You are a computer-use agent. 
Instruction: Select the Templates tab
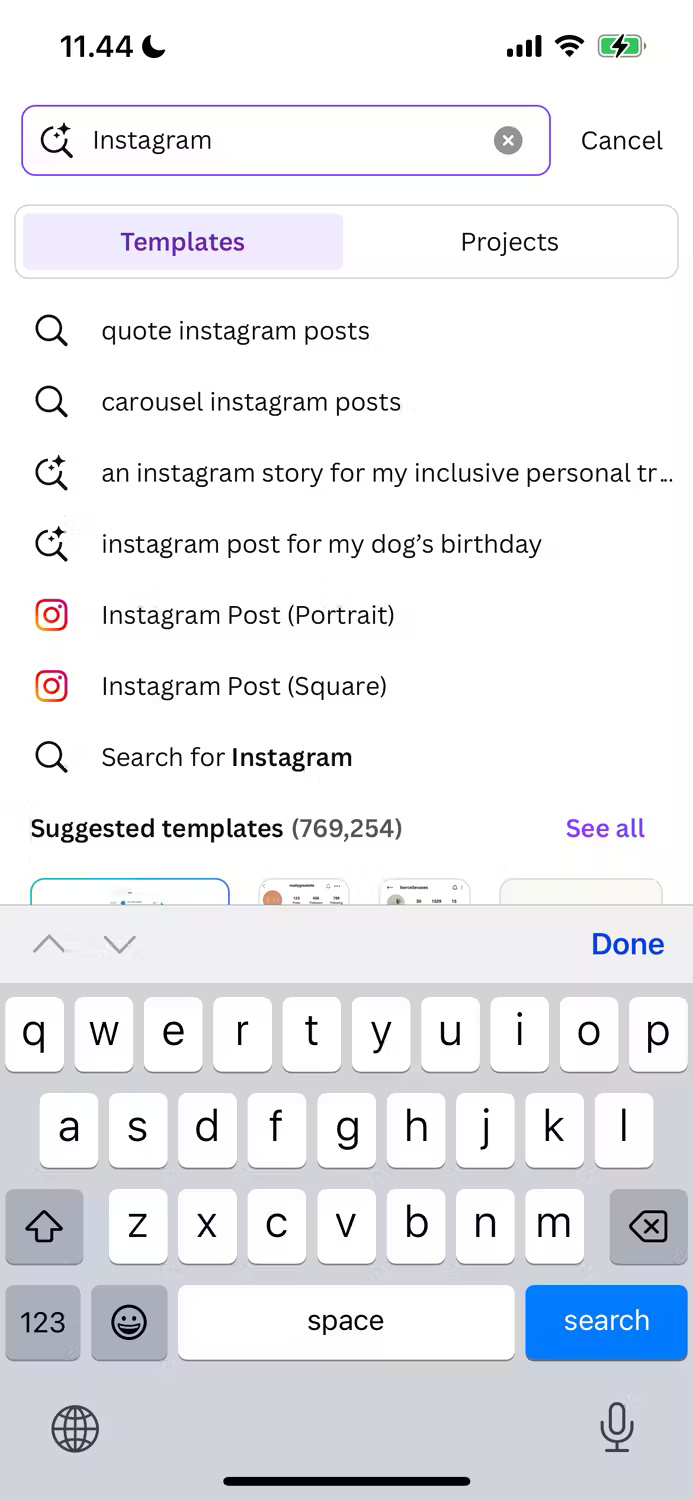tap(183, 242)
